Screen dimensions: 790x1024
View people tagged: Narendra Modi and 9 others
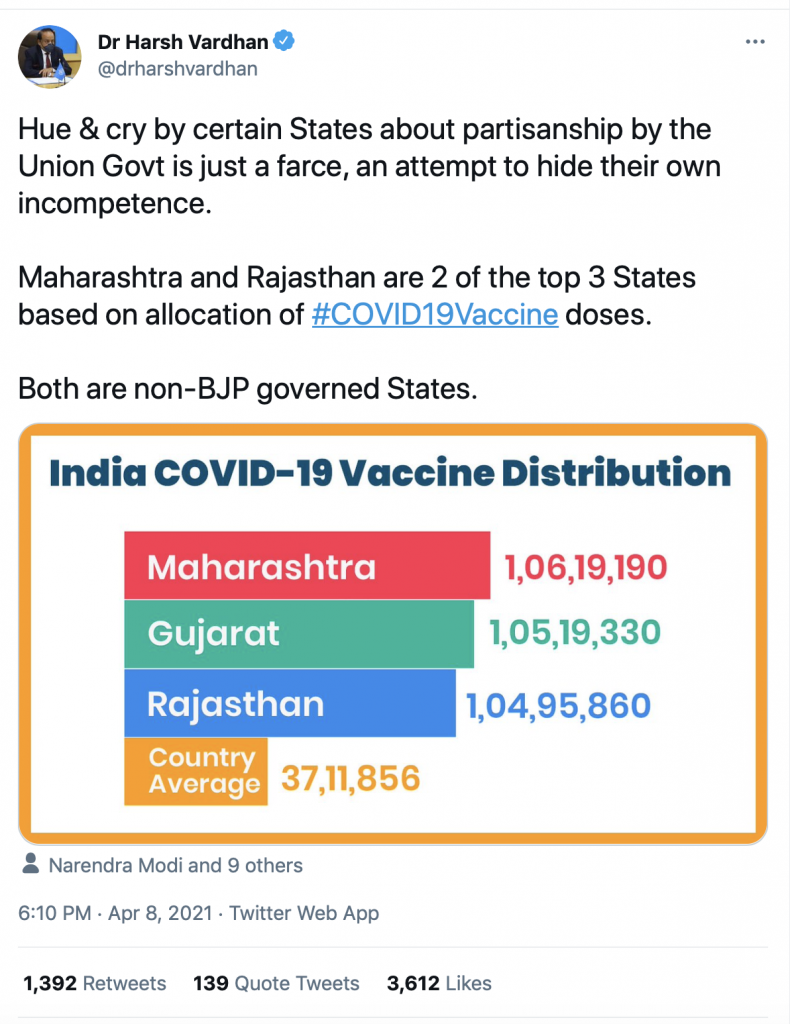pyautogui.click(x=175, y=865)
